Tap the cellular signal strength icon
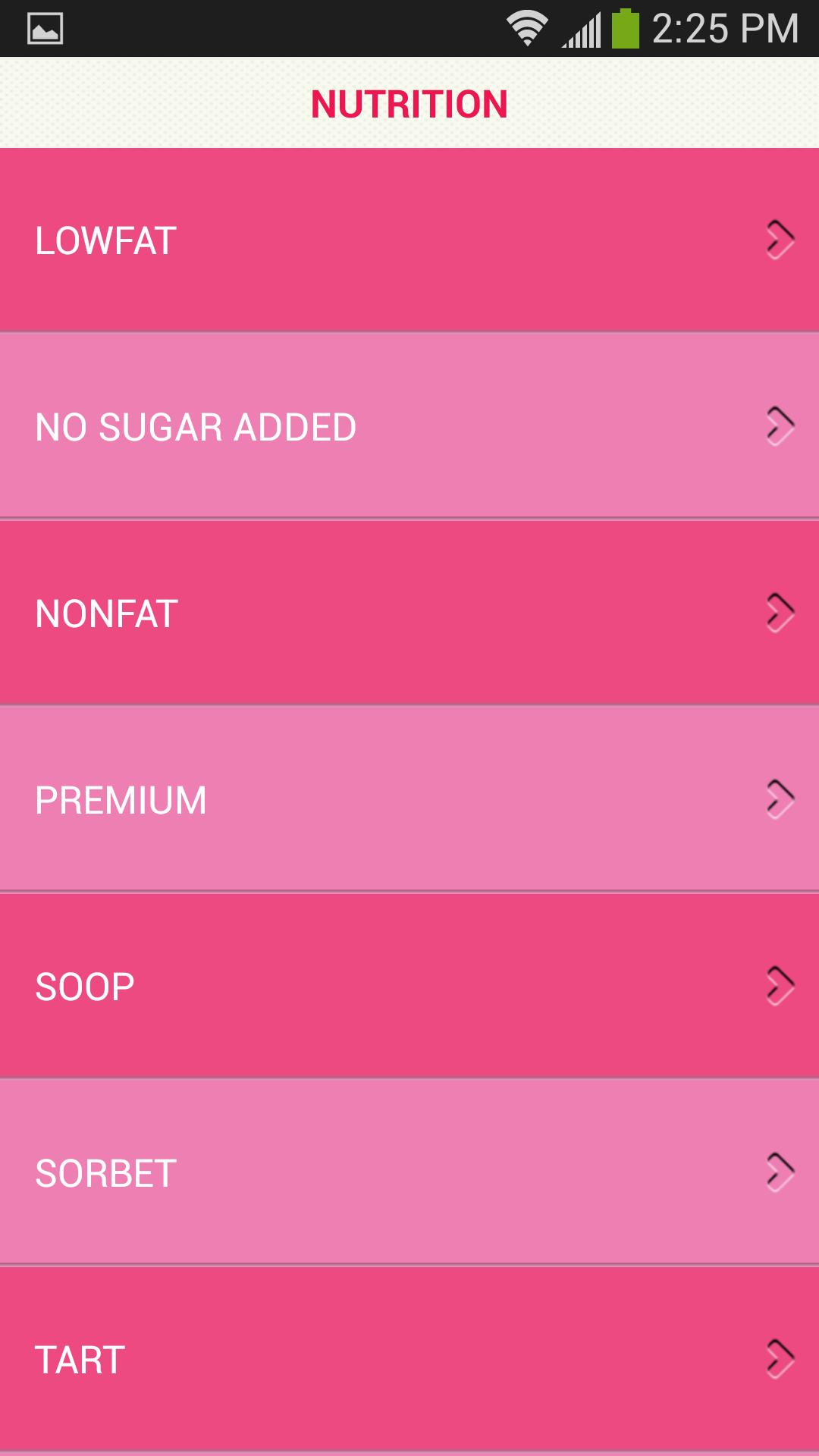 click(580, 29)
